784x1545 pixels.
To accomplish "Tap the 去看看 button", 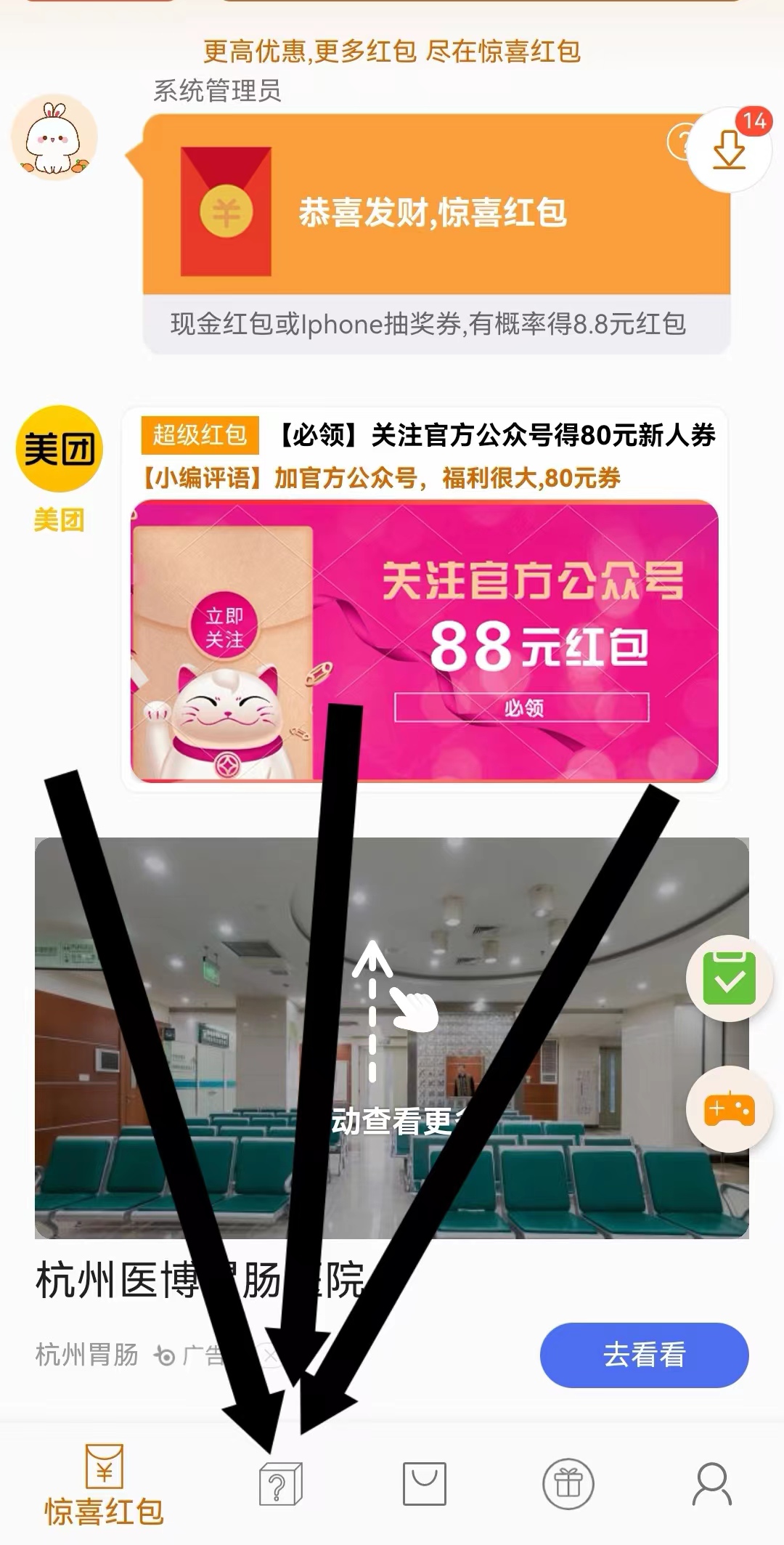I will [x=644, y=1355].
